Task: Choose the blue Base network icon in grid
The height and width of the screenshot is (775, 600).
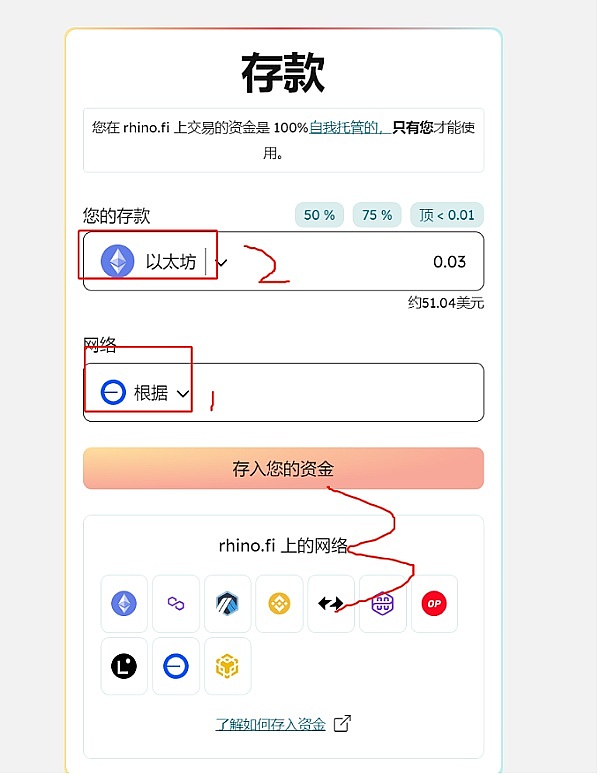Action: tap(176, 666)
